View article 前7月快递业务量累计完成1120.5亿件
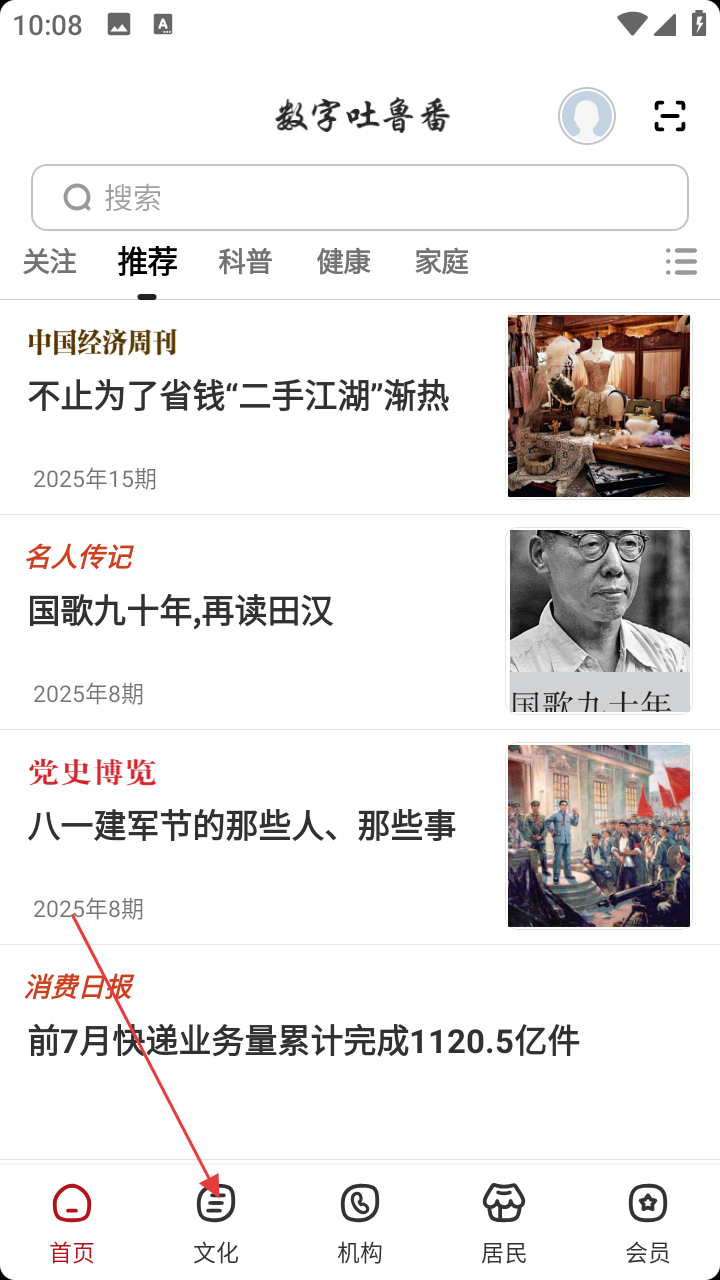The image size is (720, 1280). [x=303, y=1042]
